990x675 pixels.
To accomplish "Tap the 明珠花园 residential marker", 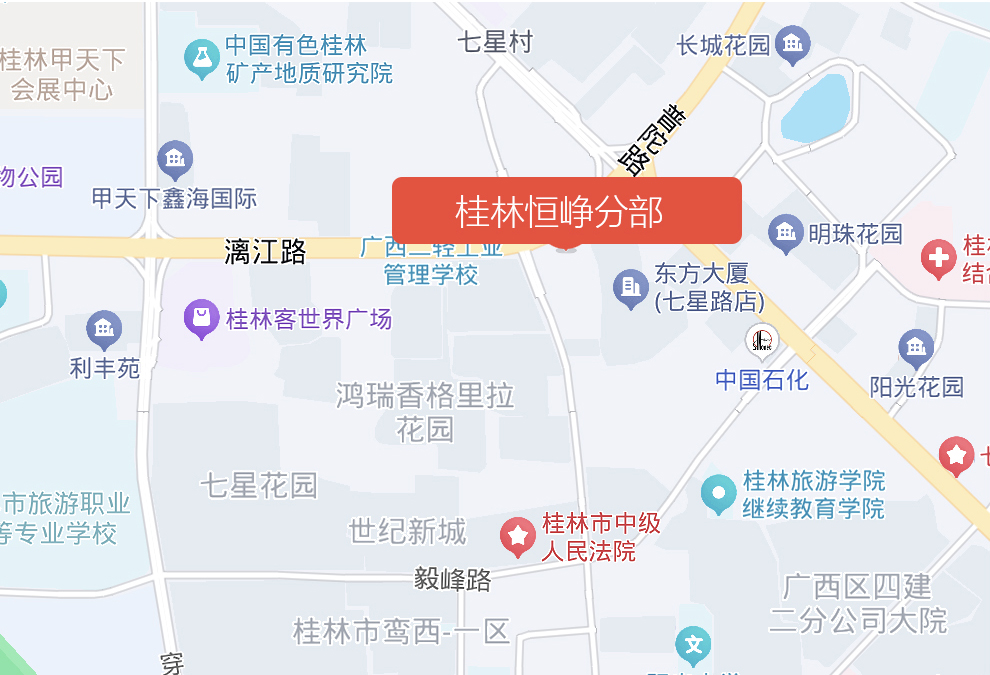I will click(x=786, y=234).
